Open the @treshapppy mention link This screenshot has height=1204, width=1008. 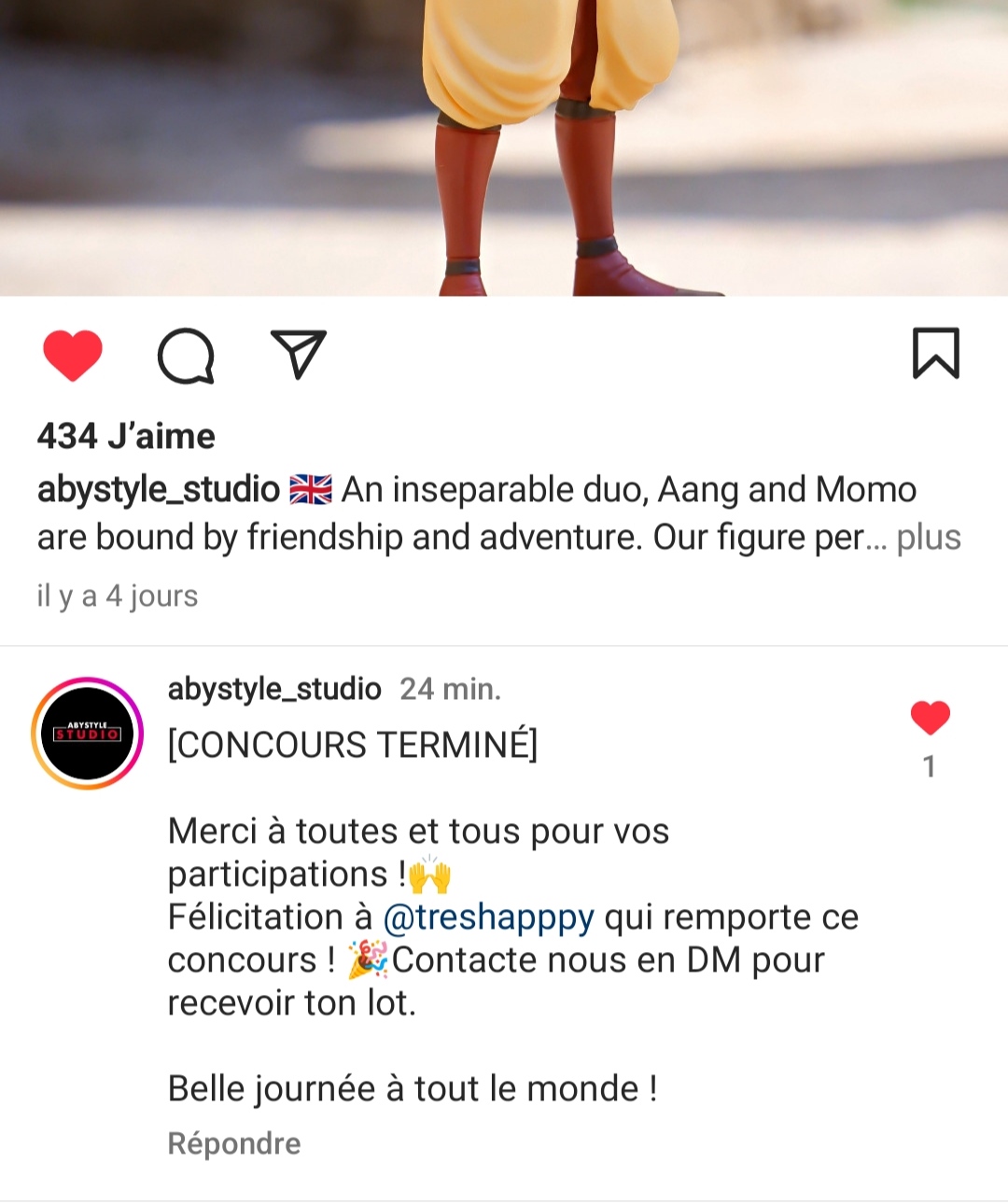488,917
